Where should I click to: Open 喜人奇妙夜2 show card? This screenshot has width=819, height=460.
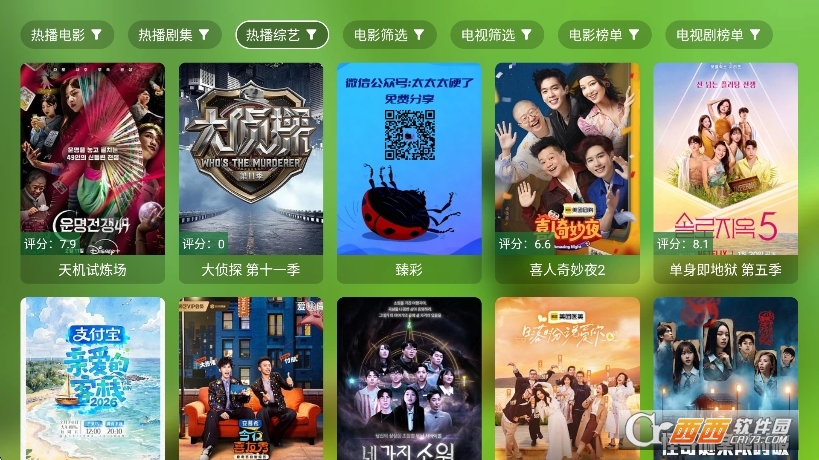pyautogui.click(x=567, y=170)
